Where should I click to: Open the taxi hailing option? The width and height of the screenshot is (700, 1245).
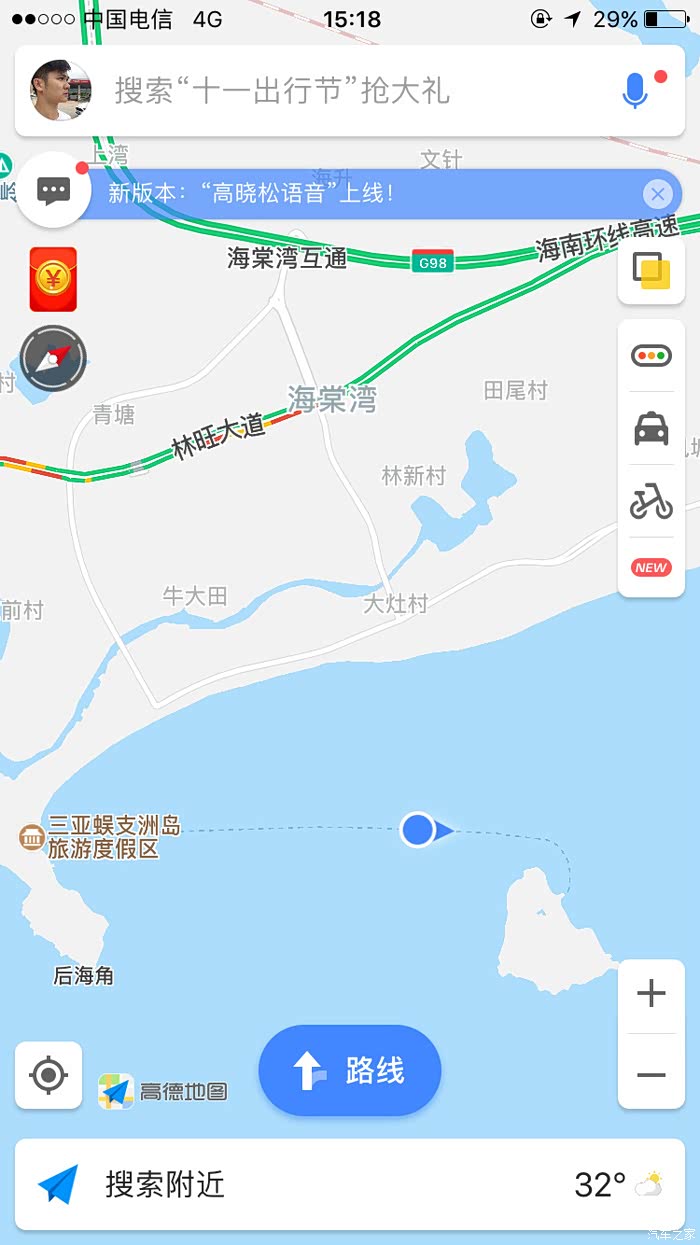point(651,429)
